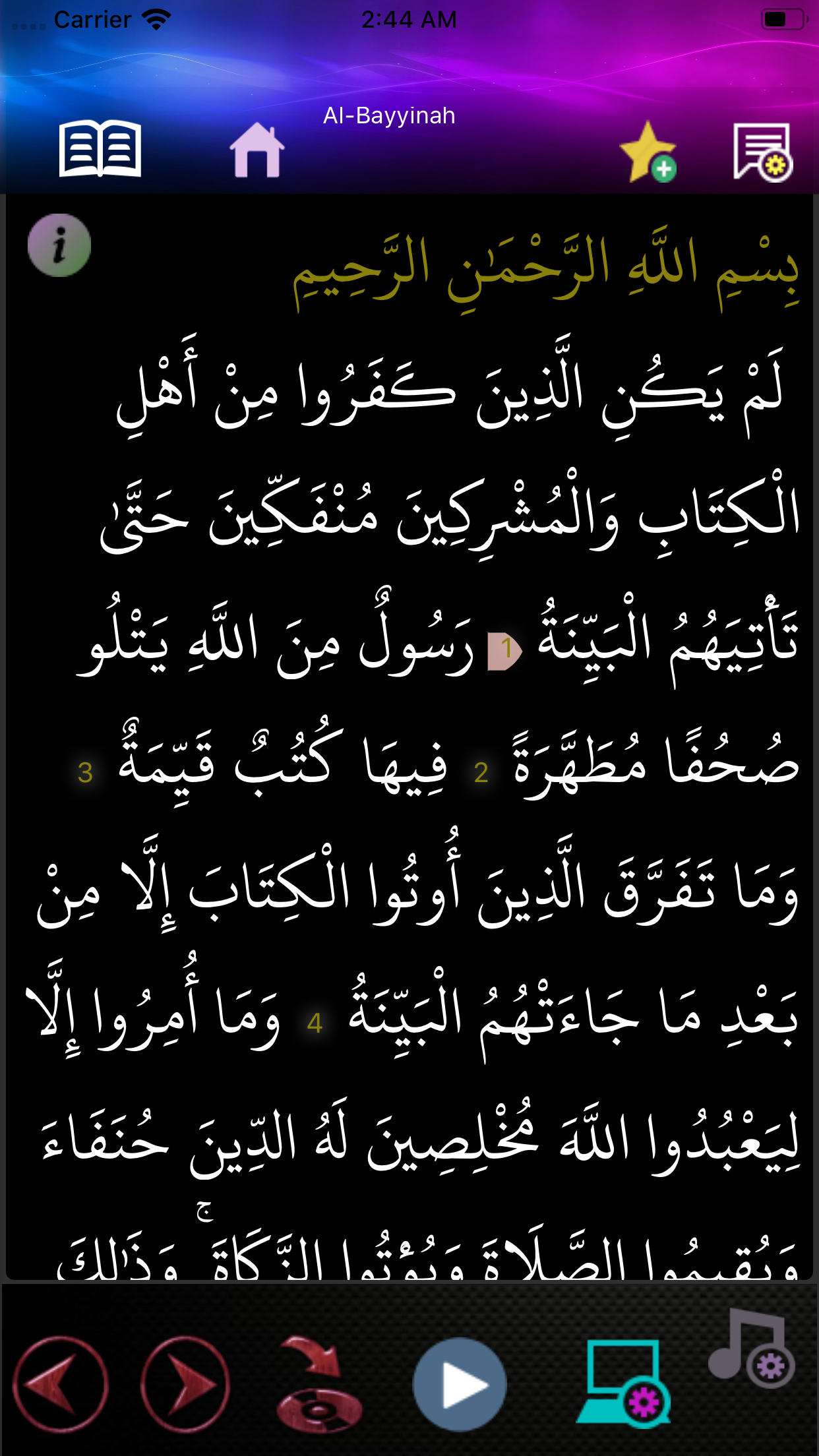Screen dimensions: 819x1456
Task: Select verse 1 marker
Action: click(504, 650)
